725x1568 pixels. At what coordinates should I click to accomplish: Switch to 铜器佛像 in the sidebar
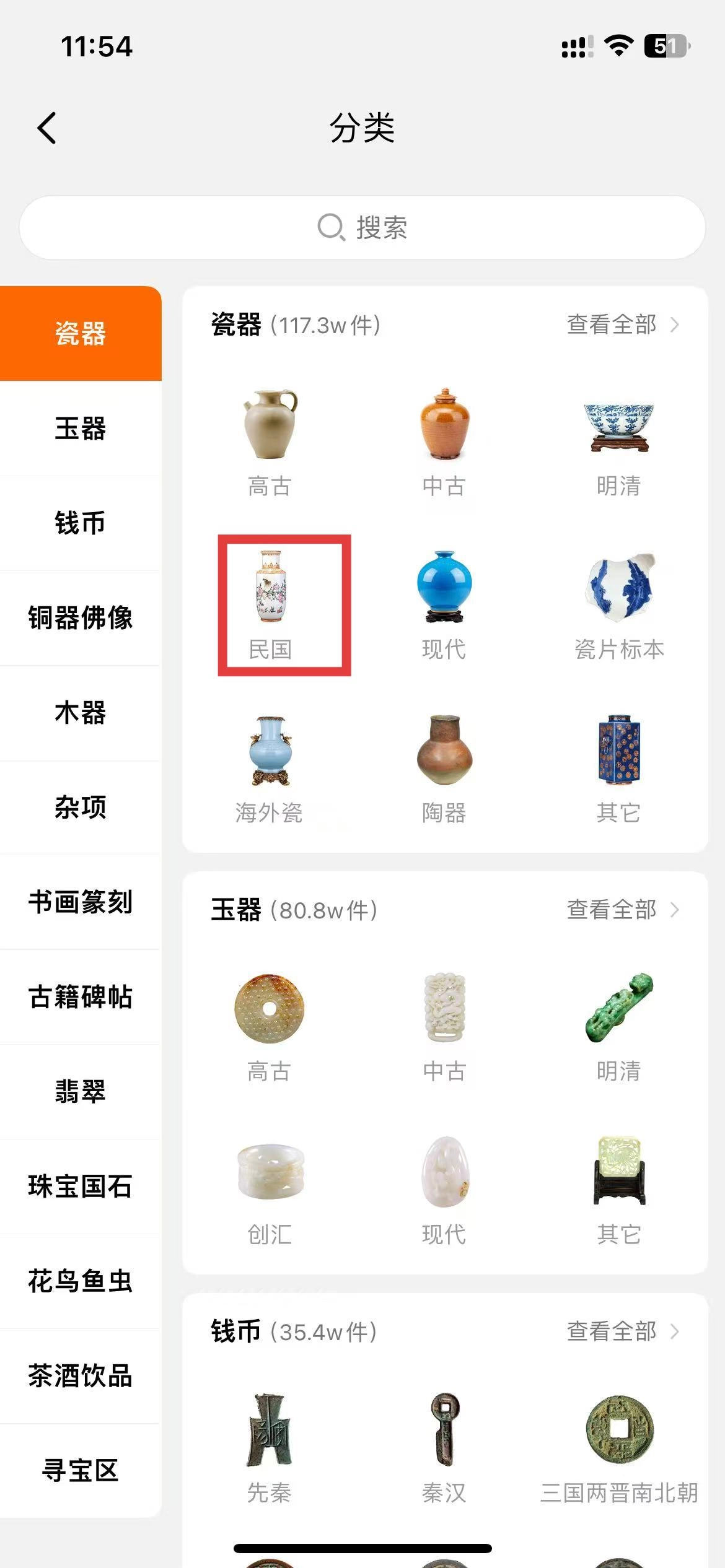pyautogui.click(x=81, y=618)
